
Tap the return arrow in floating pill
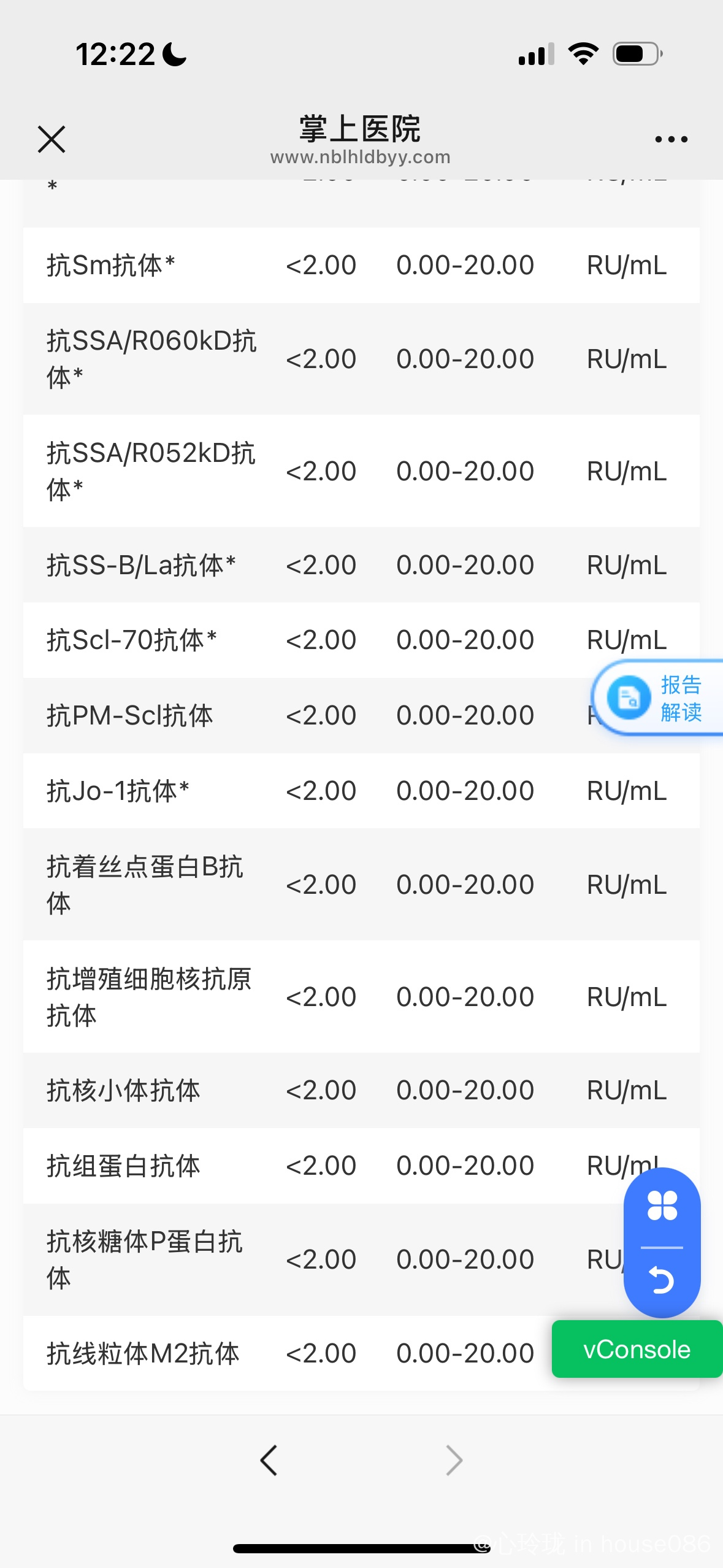tap(662, 1280)
